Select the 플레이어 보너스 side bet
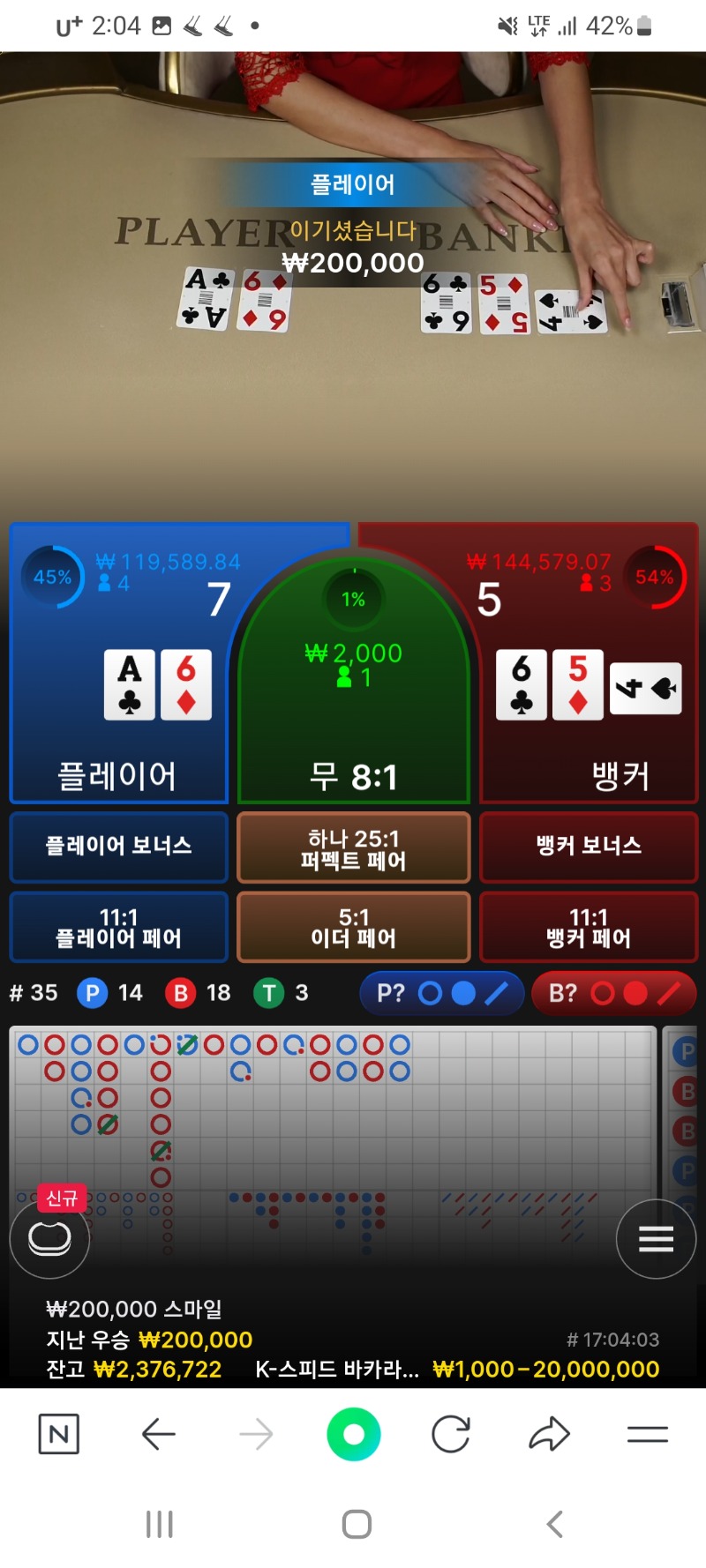 [x=118, y=847]
